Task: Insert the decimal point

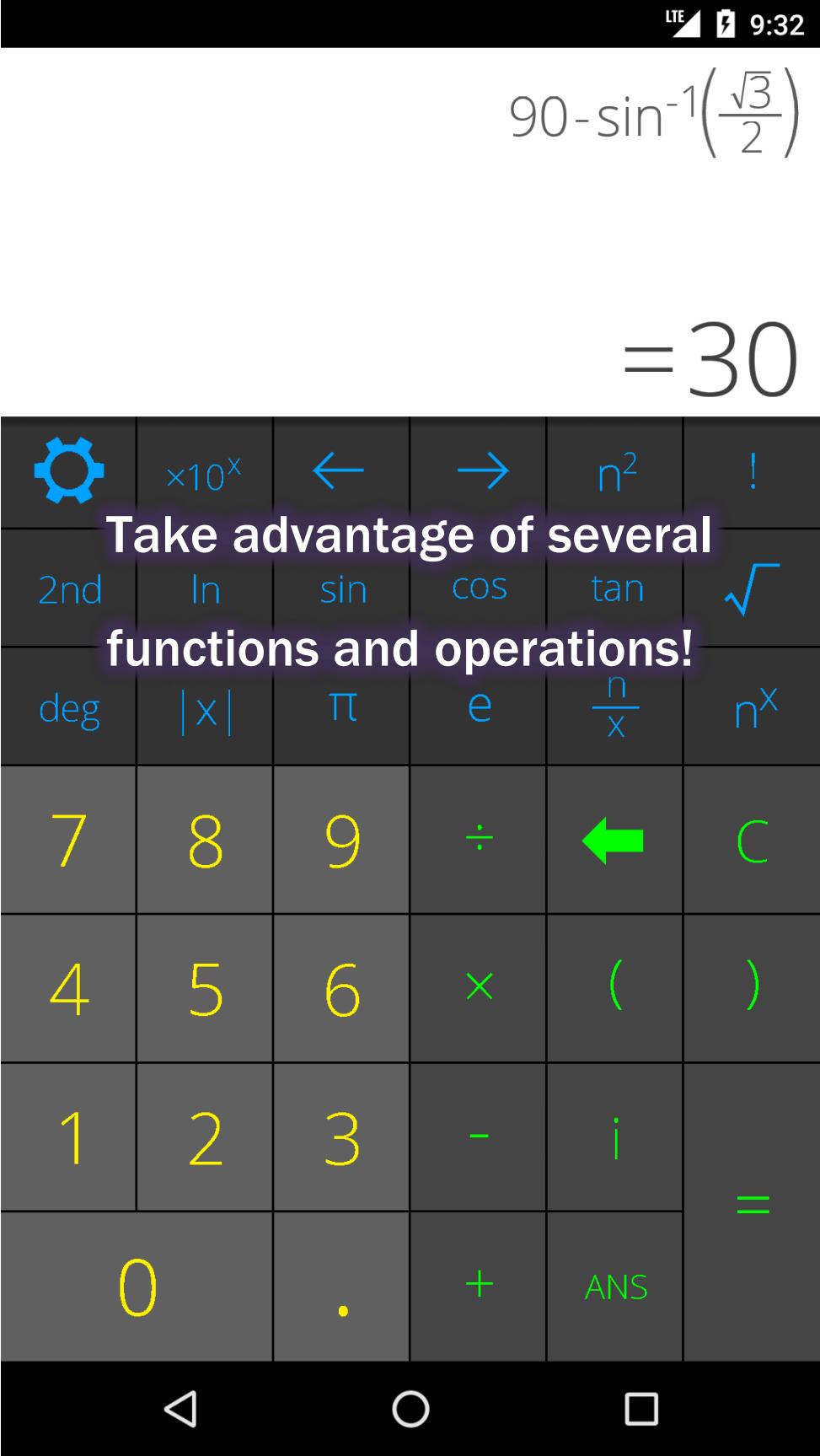Action: (x=342, y=1288)
